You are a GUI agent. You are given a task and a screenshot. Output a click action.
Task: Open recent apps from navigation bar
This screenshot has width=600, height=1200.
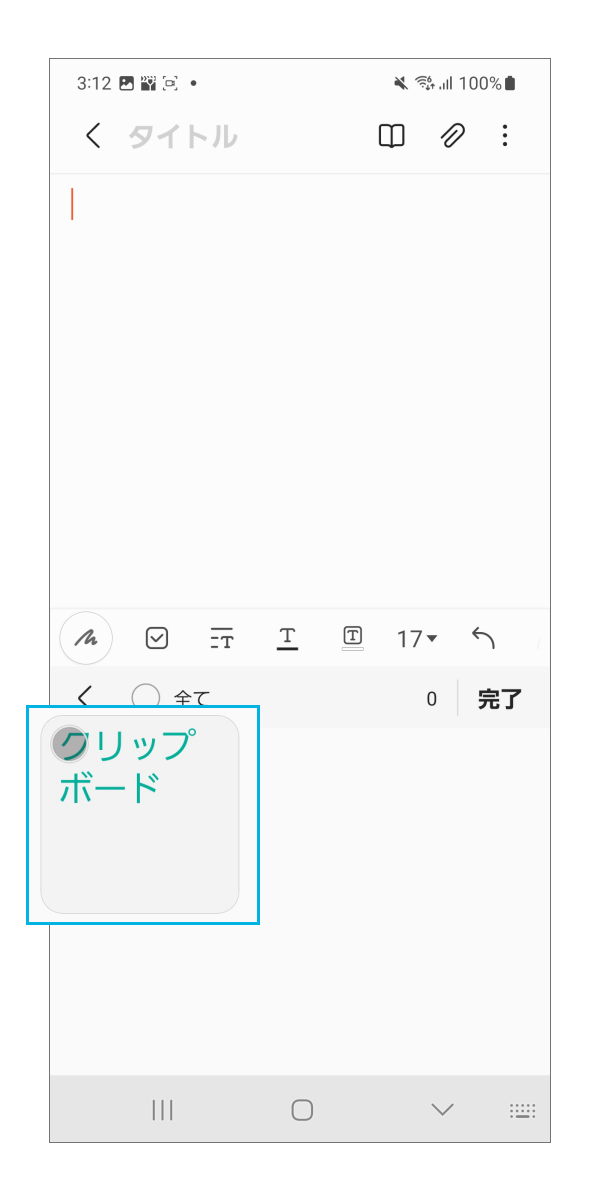click(162, 1109)
